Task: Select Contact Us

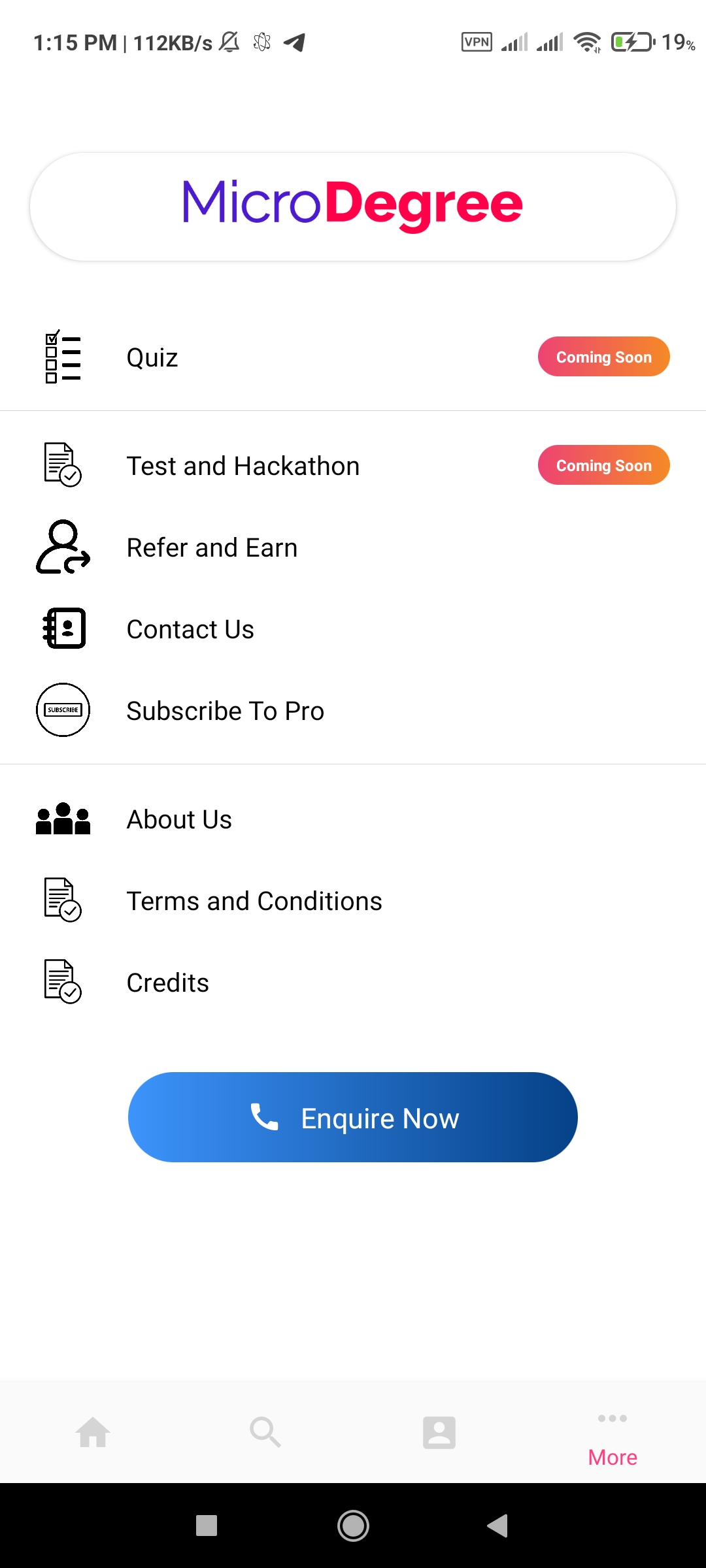Action: tap(353, 629)
